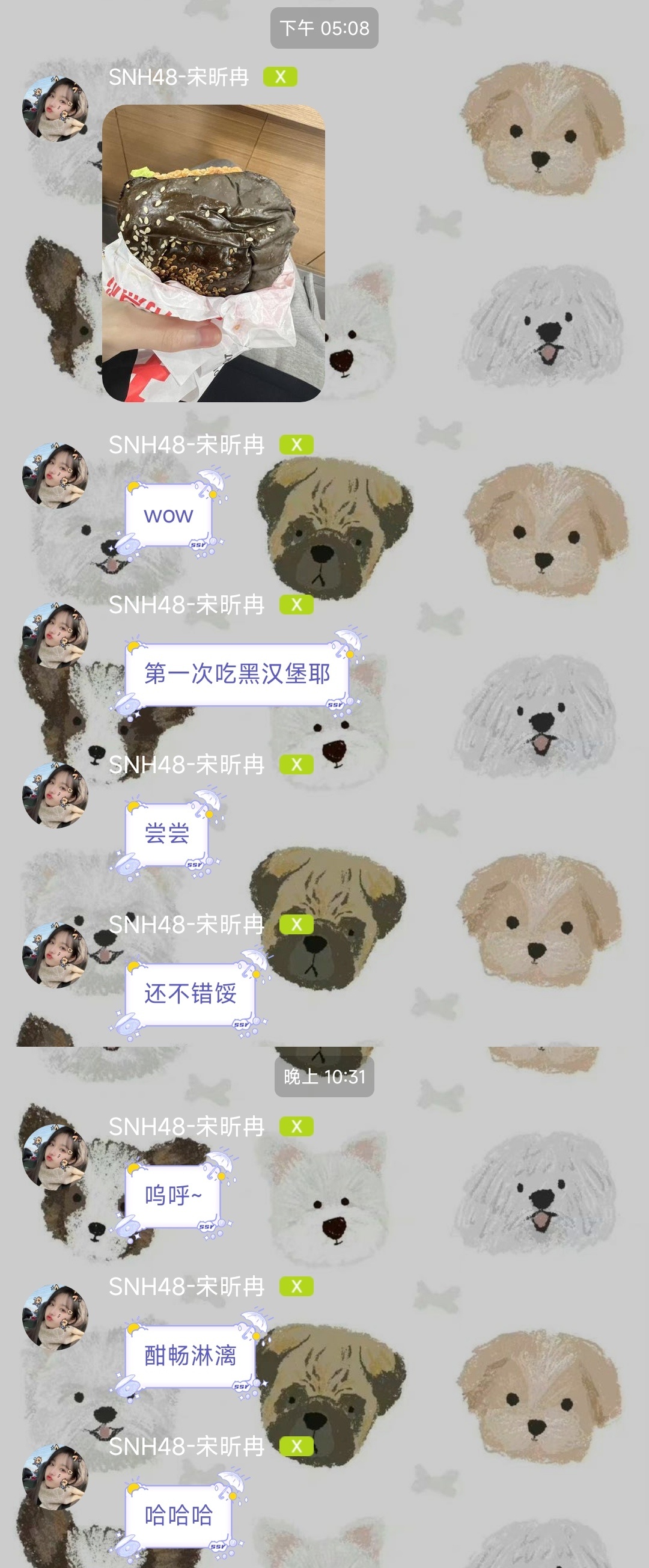Open the black burger photo message
Screen dimensions: 649x1568
click(x=213, y=253)
